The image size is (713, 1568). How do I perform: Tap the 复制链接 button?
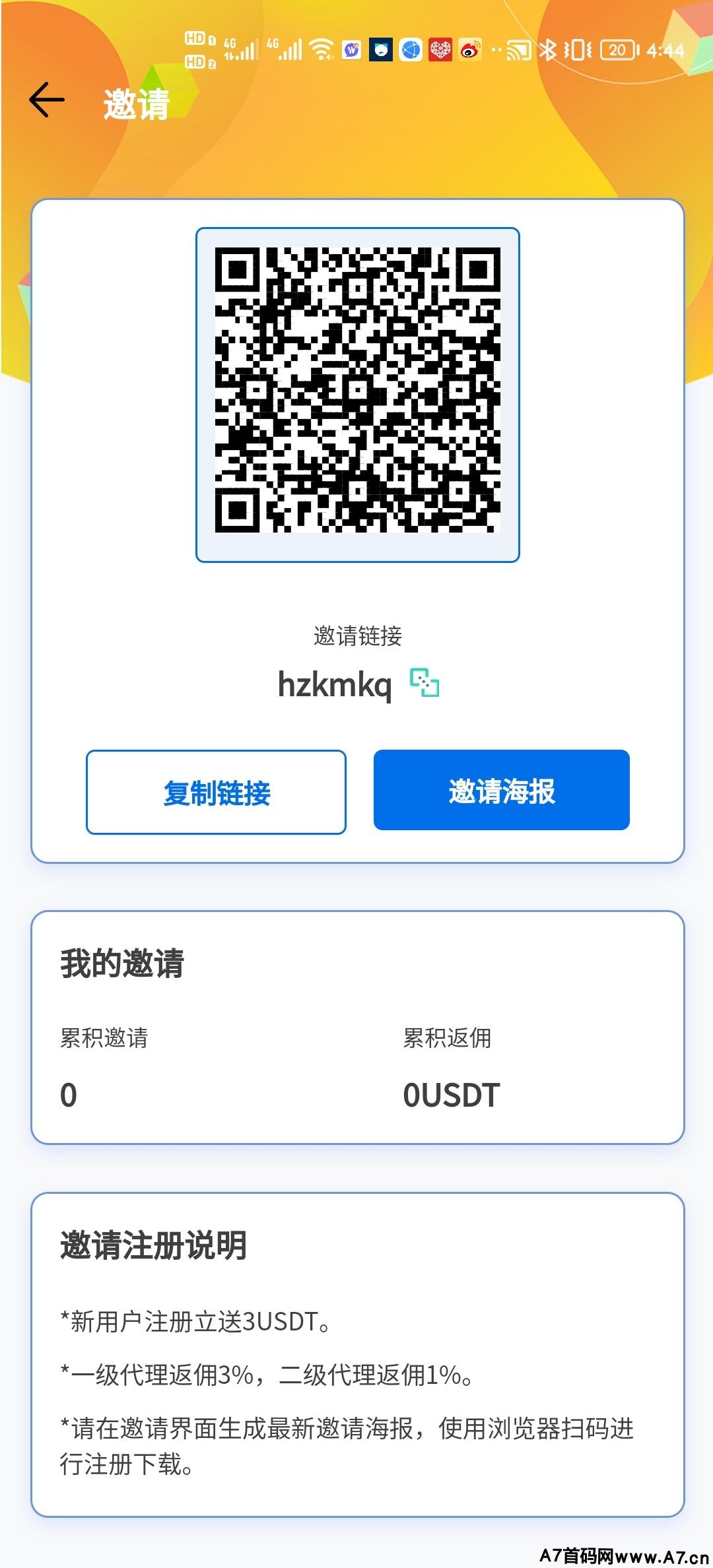(216, 792)
